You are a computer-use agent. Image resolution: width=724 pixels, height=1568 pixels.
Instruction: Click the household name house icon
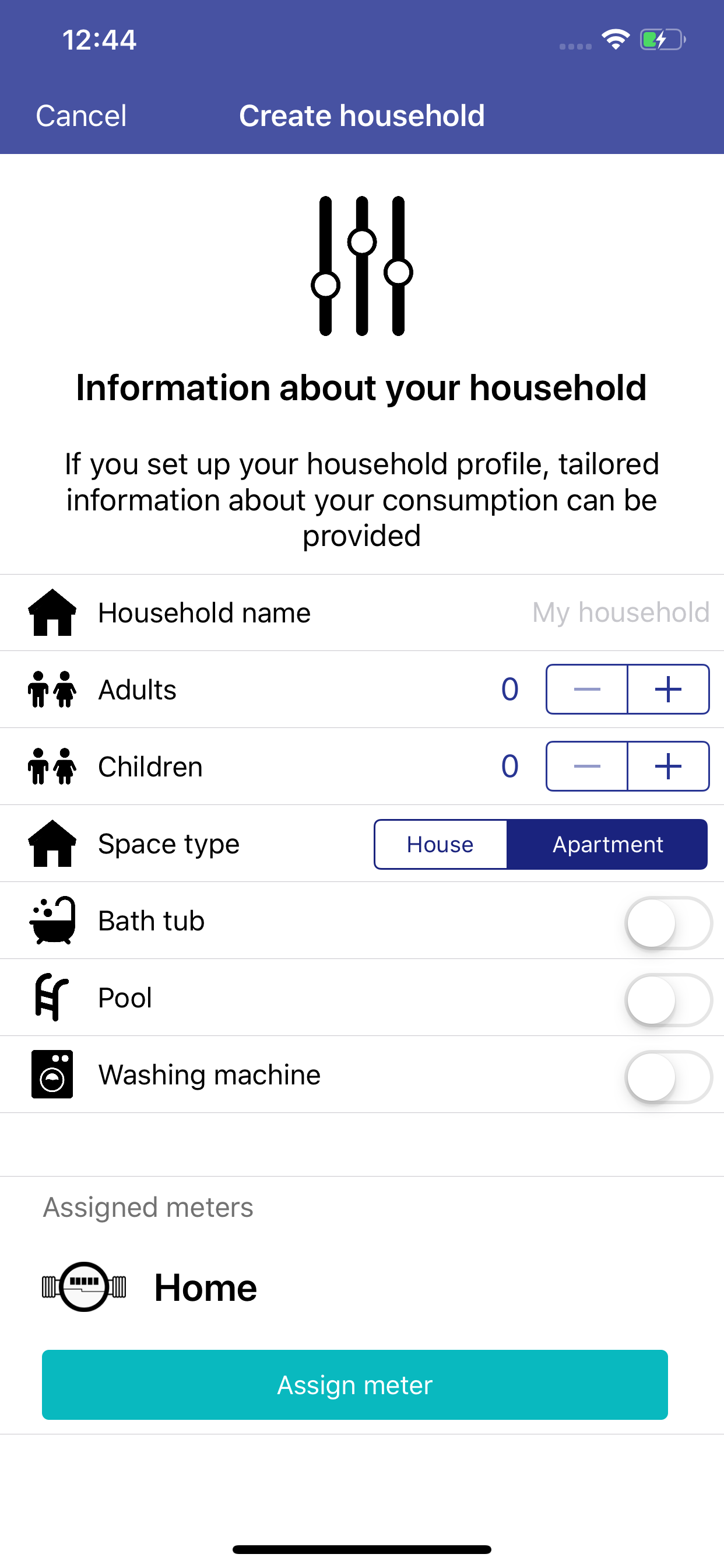(x=52, y=613)
